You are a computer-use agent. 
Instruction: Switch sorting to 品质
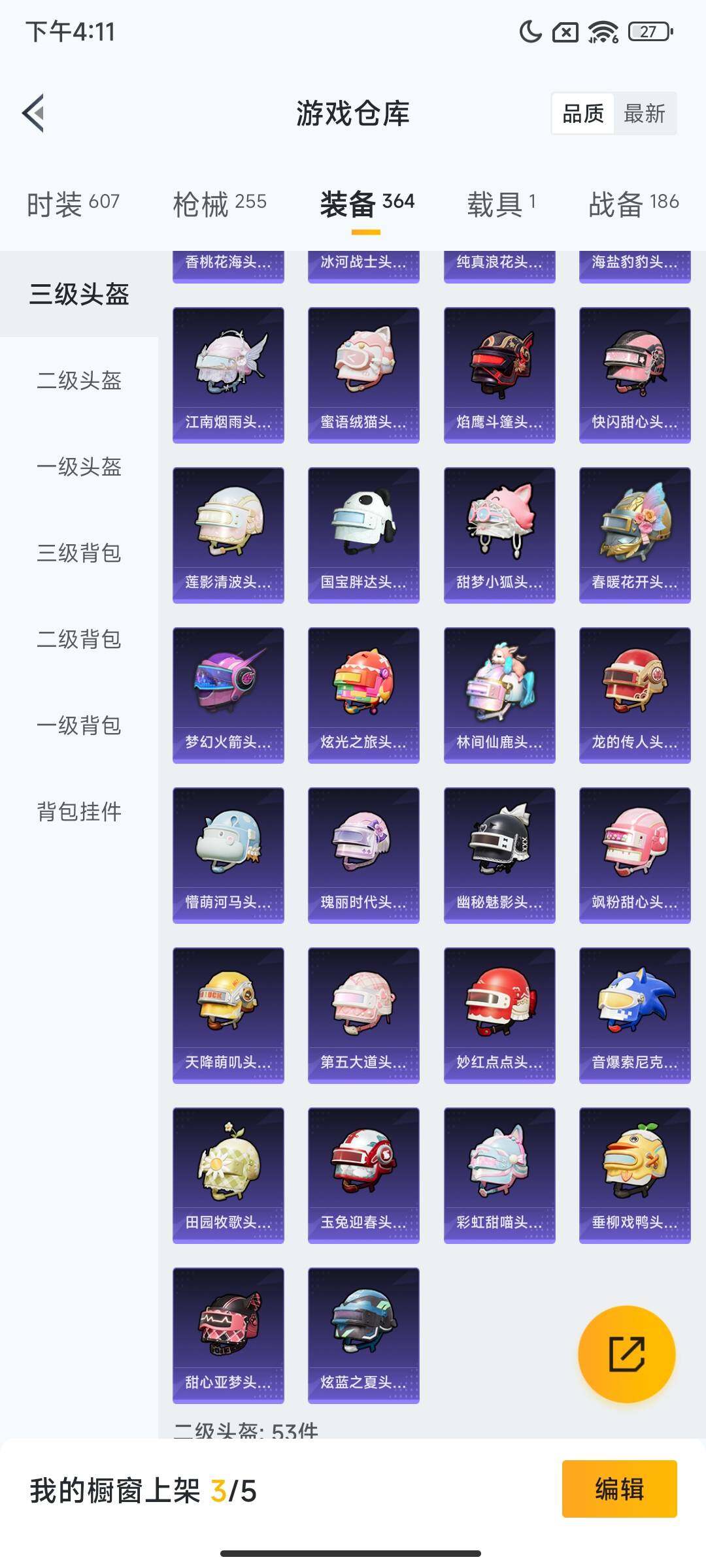[584, 114]
